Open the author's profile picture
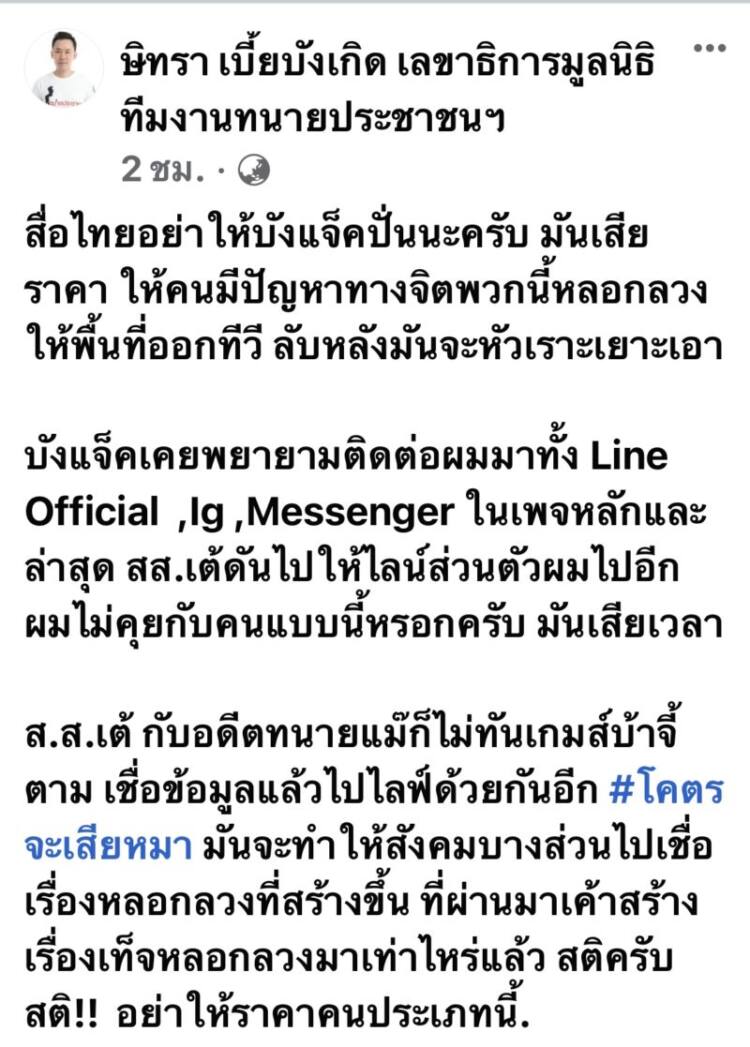750x1047 pixels. tap(64, 69)
